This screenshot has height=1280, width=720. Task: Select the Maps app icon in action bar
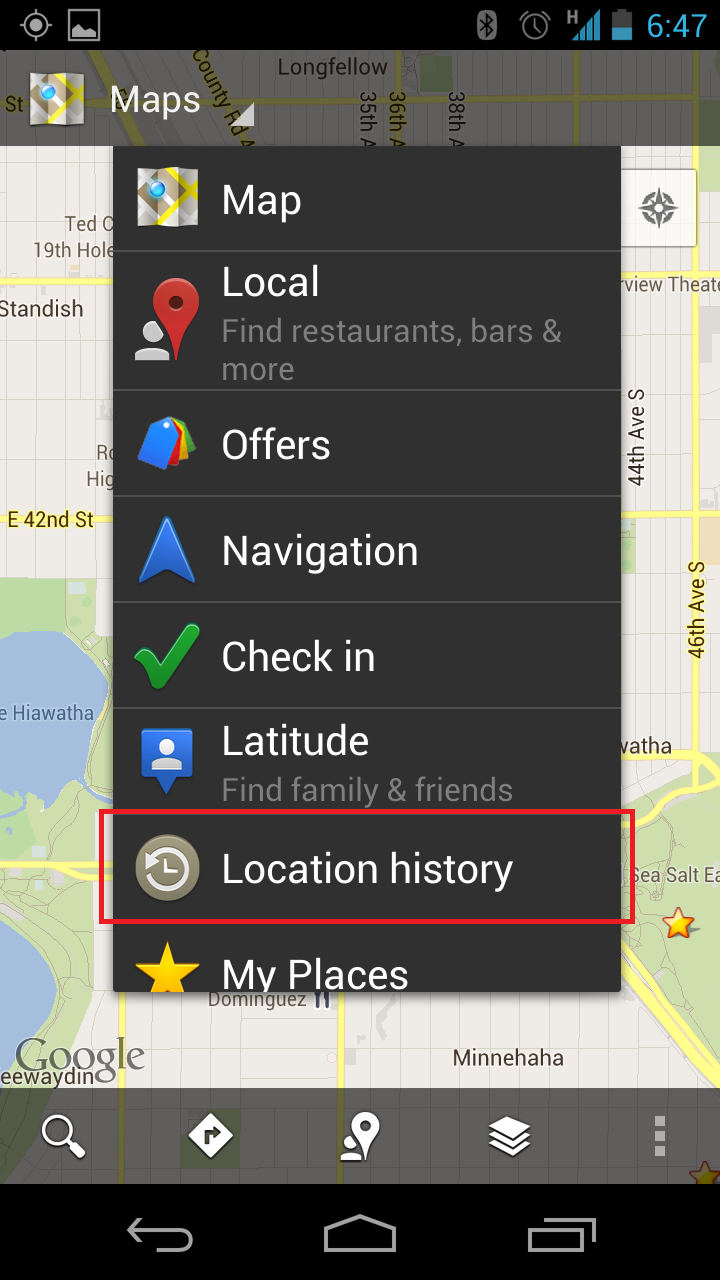(x=57, y=98)
